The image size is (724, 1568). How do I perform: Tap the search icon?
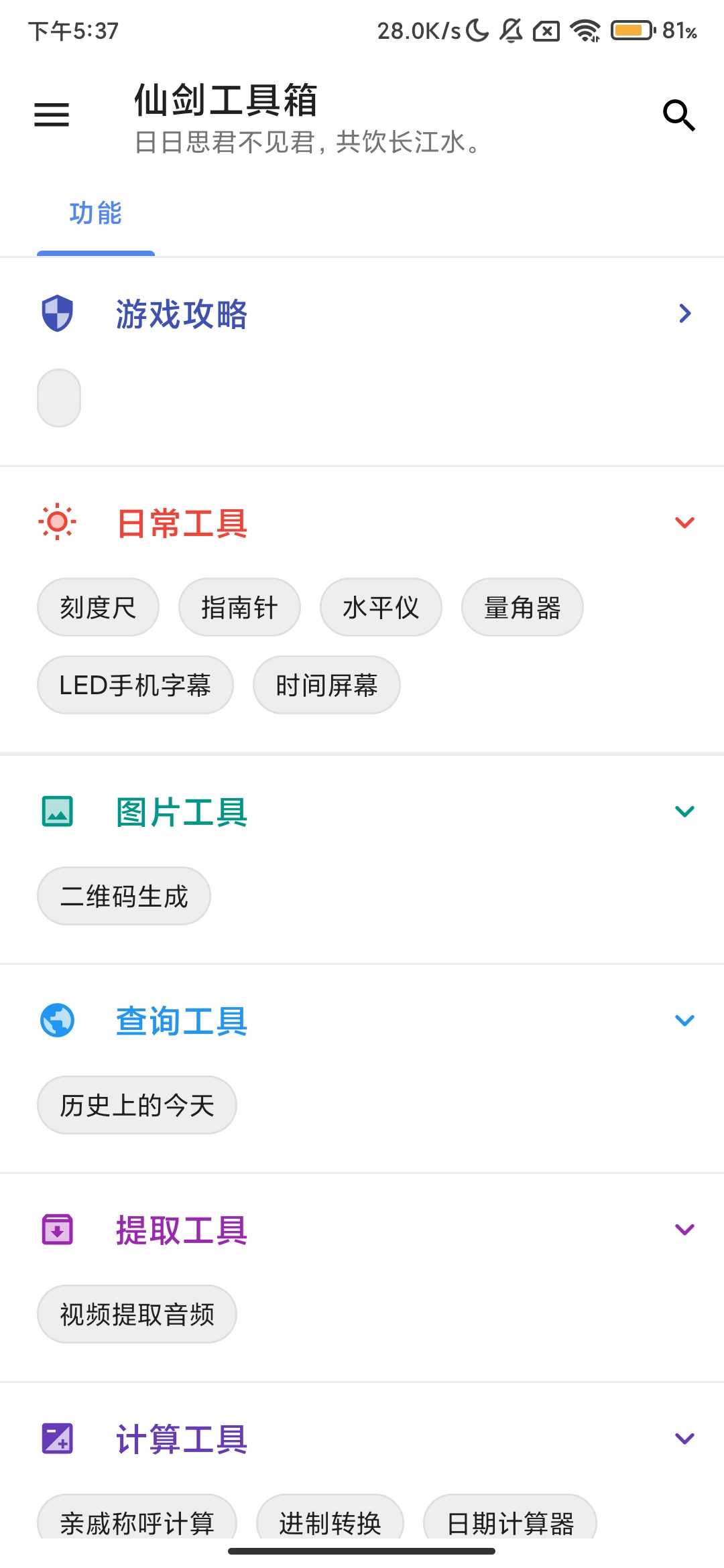678,115
